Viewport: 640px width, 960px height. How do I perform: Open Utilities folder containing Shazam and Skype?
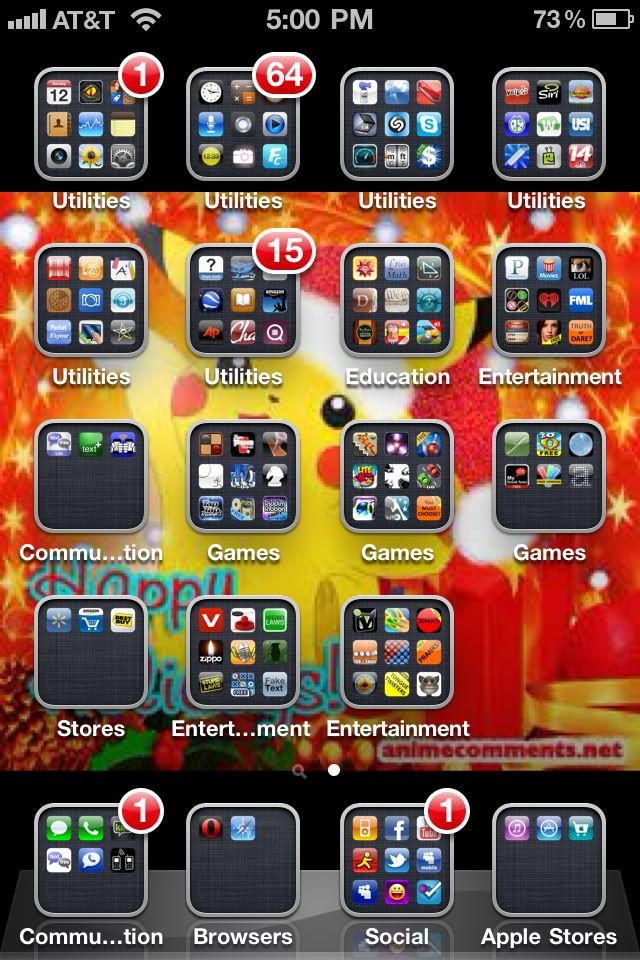[397, 124]
